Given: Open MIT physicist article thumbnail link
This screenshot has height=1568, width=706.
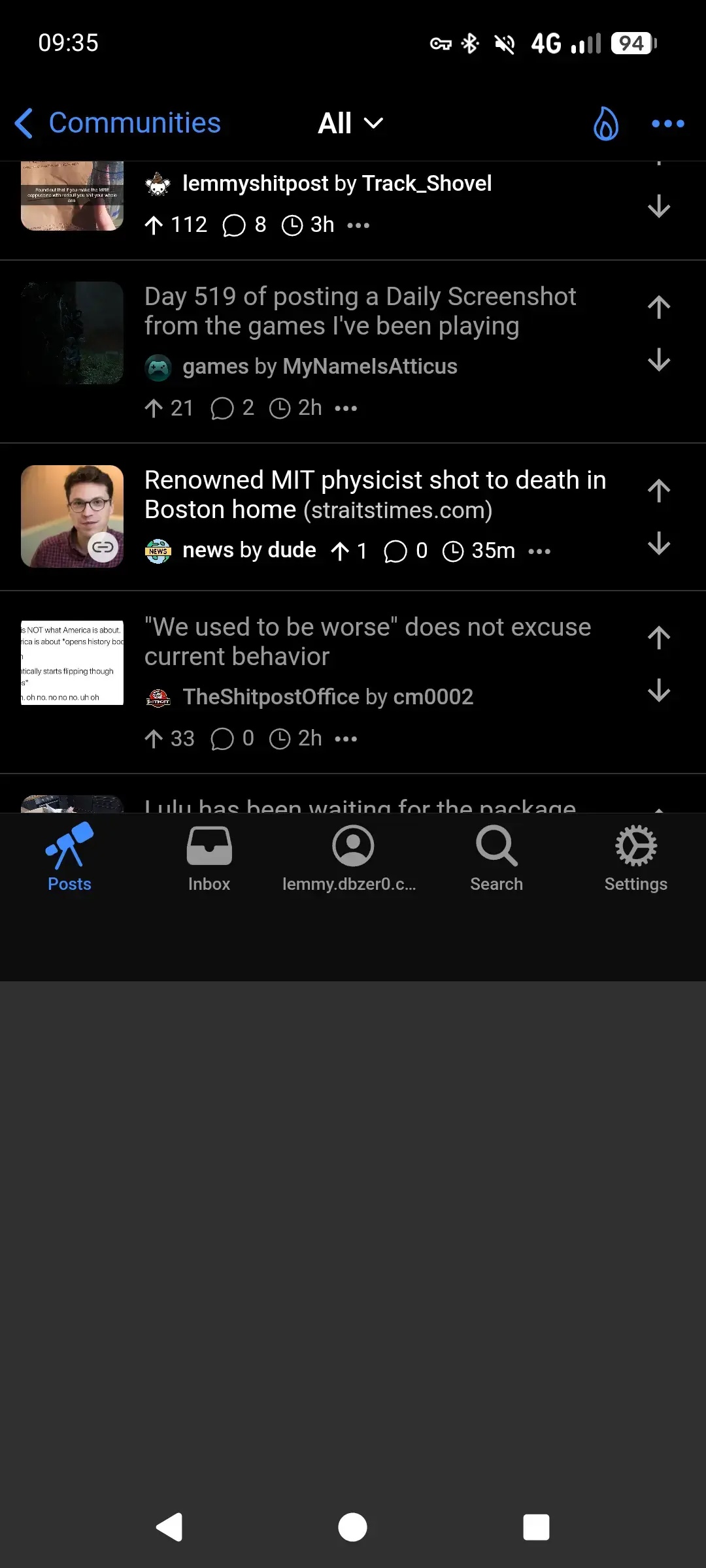Looking at the screenshot, I should coord(72,516).
